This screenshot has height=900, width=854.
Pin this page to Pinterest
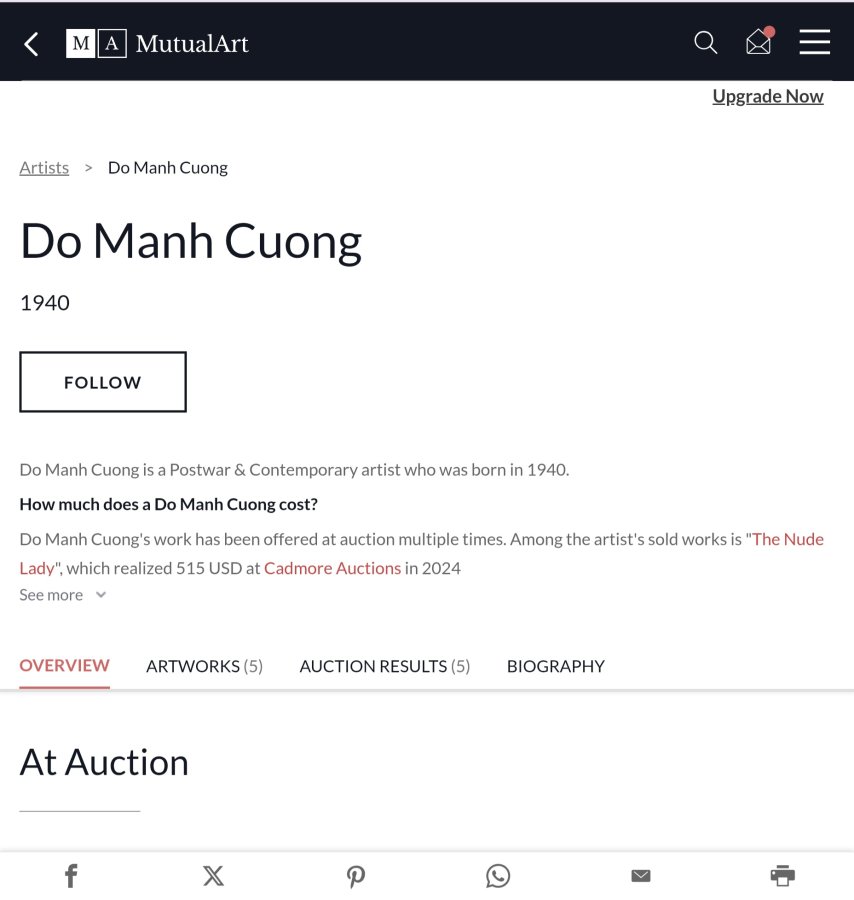(x=356, y=876)
